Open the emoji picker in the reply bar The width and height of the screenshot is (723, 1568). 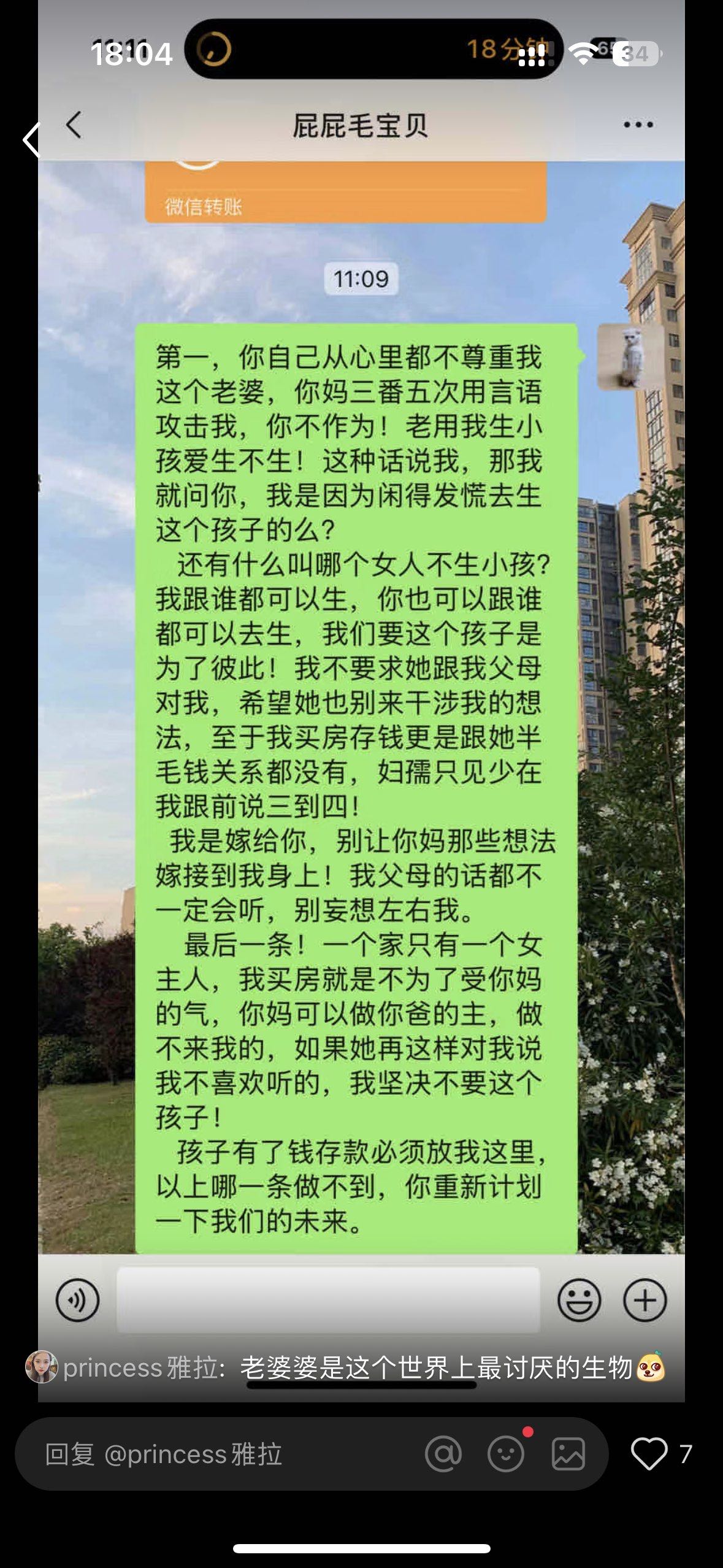tap(506, 1453)
